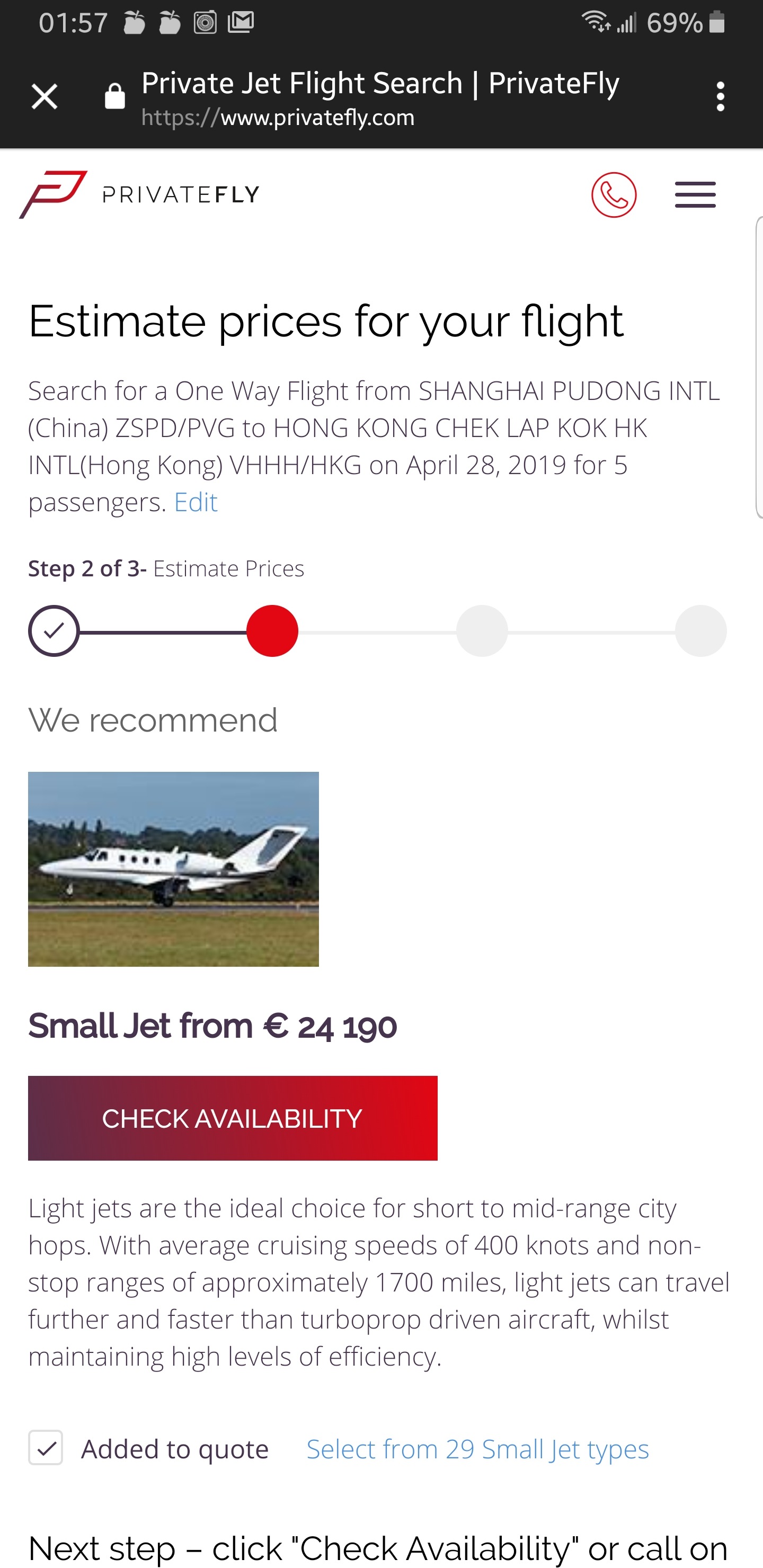Tap the red Step 2 progress circle
This screenshot has width=763, height=1568.
(x=272, y=630)
